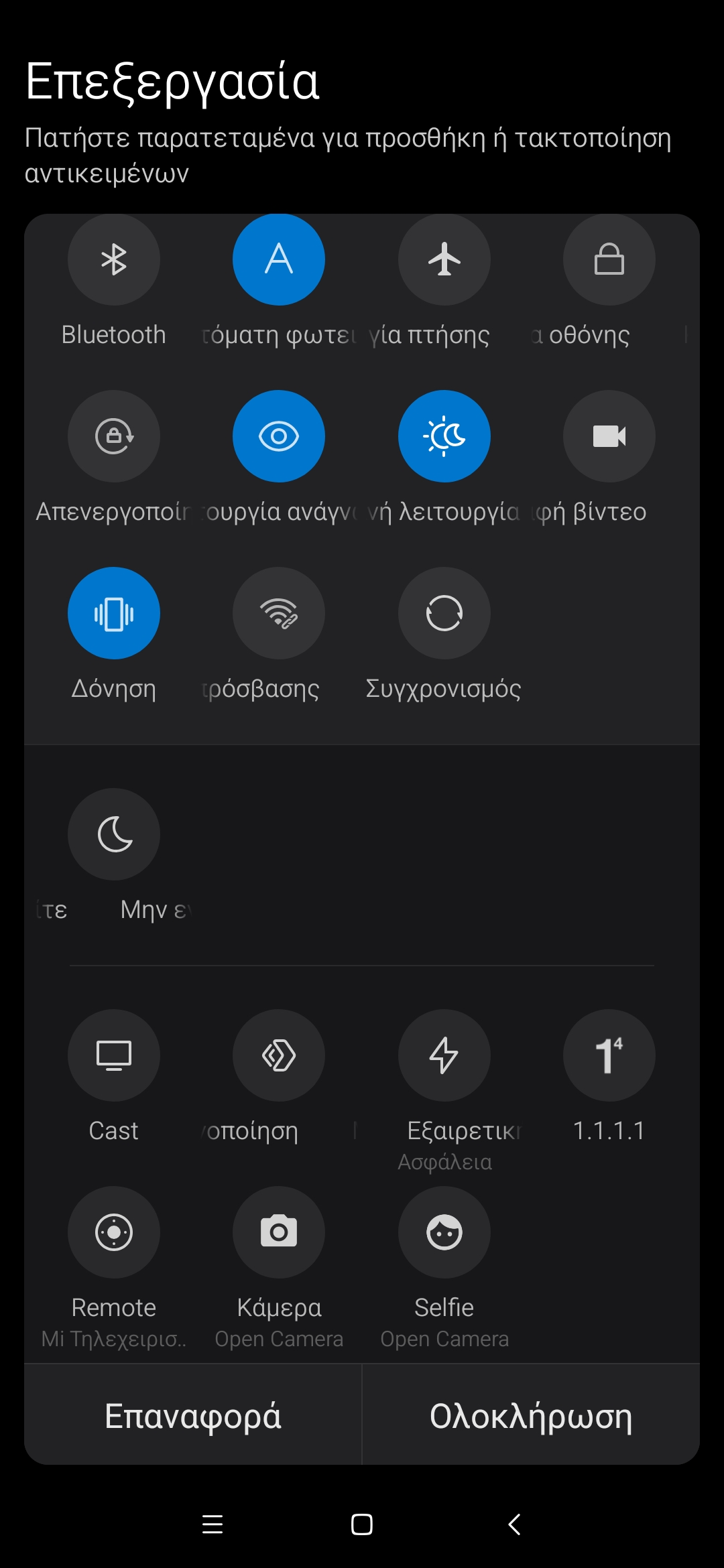The image size is (724, 1568).
Task: Select the airplane mode tile
Action: point(444,260)
